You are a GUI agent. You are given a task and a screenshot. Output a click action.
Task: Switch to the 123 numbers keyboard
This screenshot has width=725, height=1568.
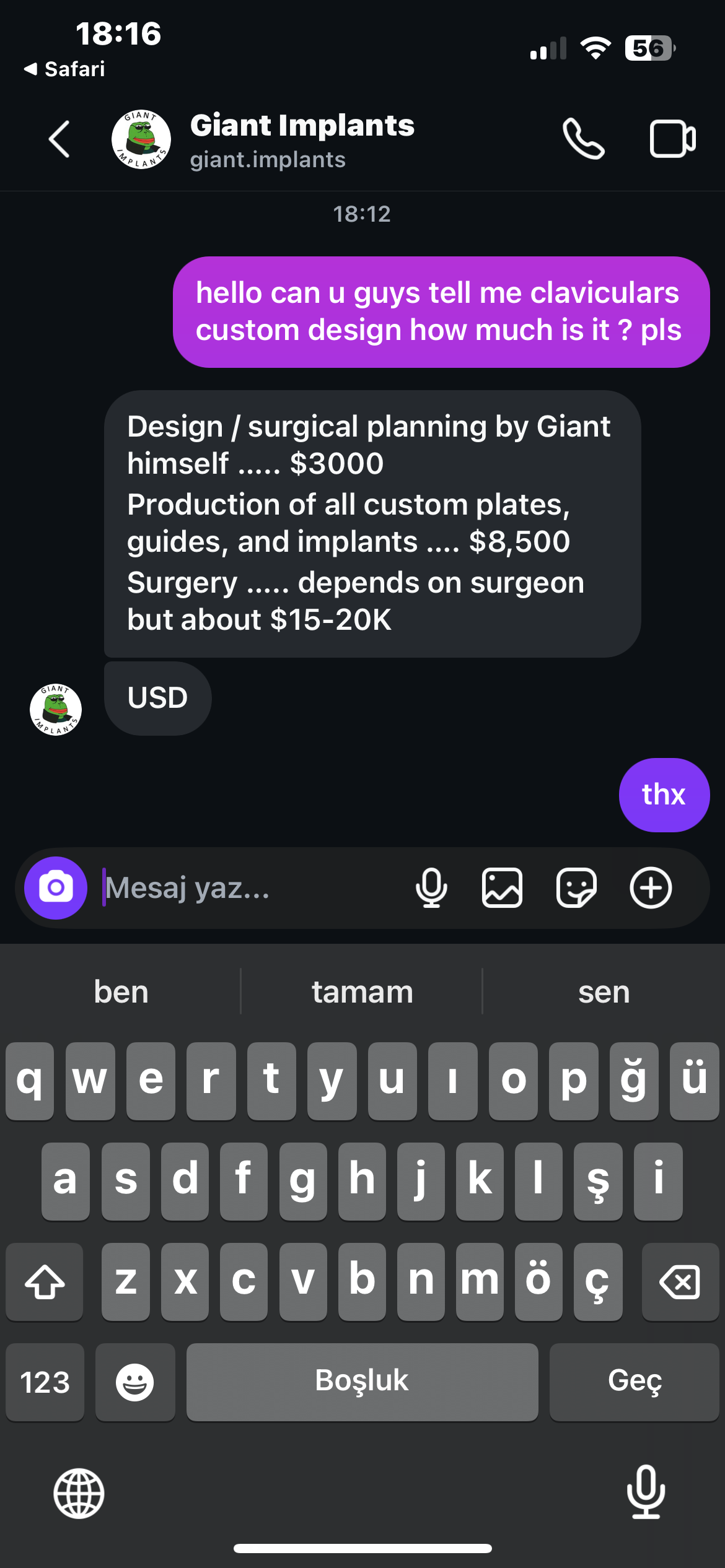[45, 1382]
